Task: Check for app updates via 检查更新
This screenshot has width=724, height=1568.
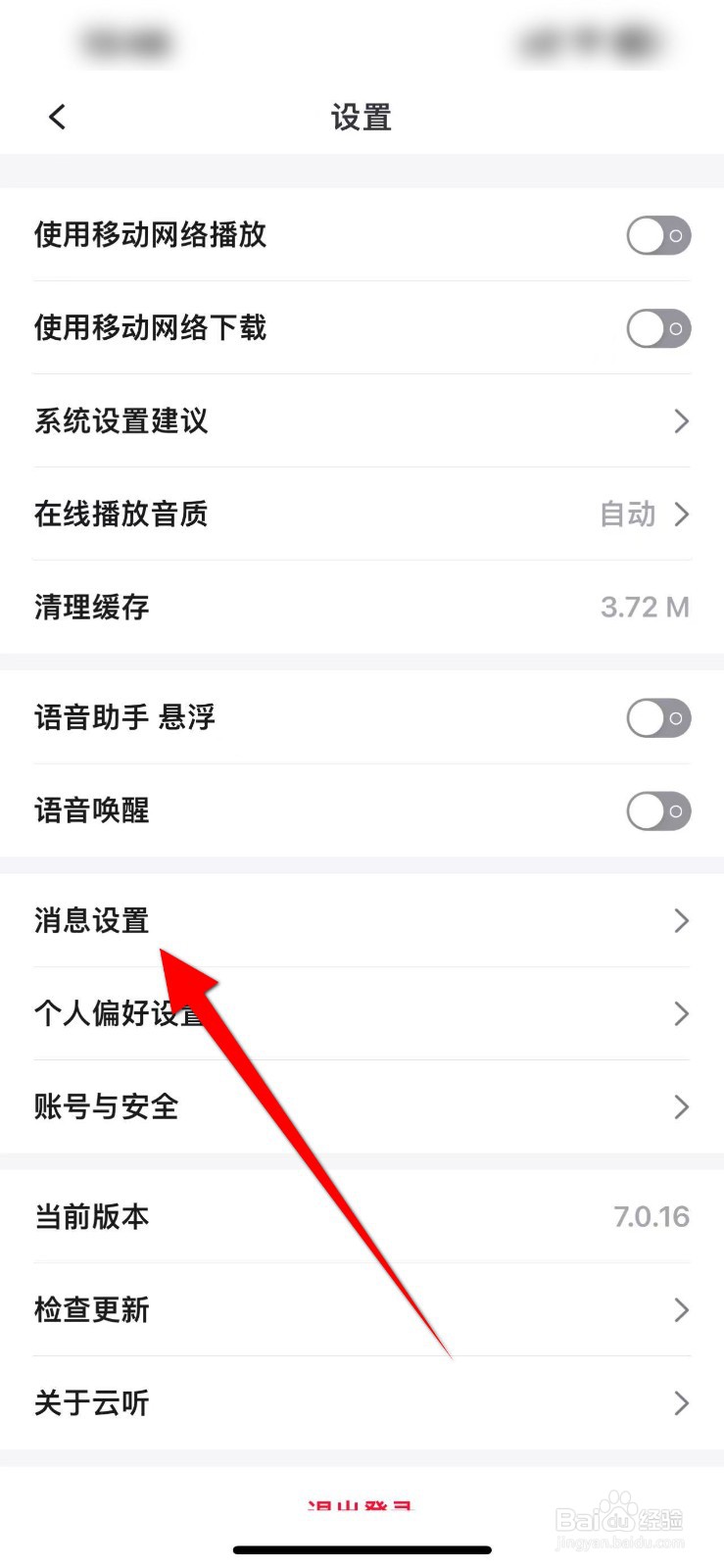Action: [362, 1309]
